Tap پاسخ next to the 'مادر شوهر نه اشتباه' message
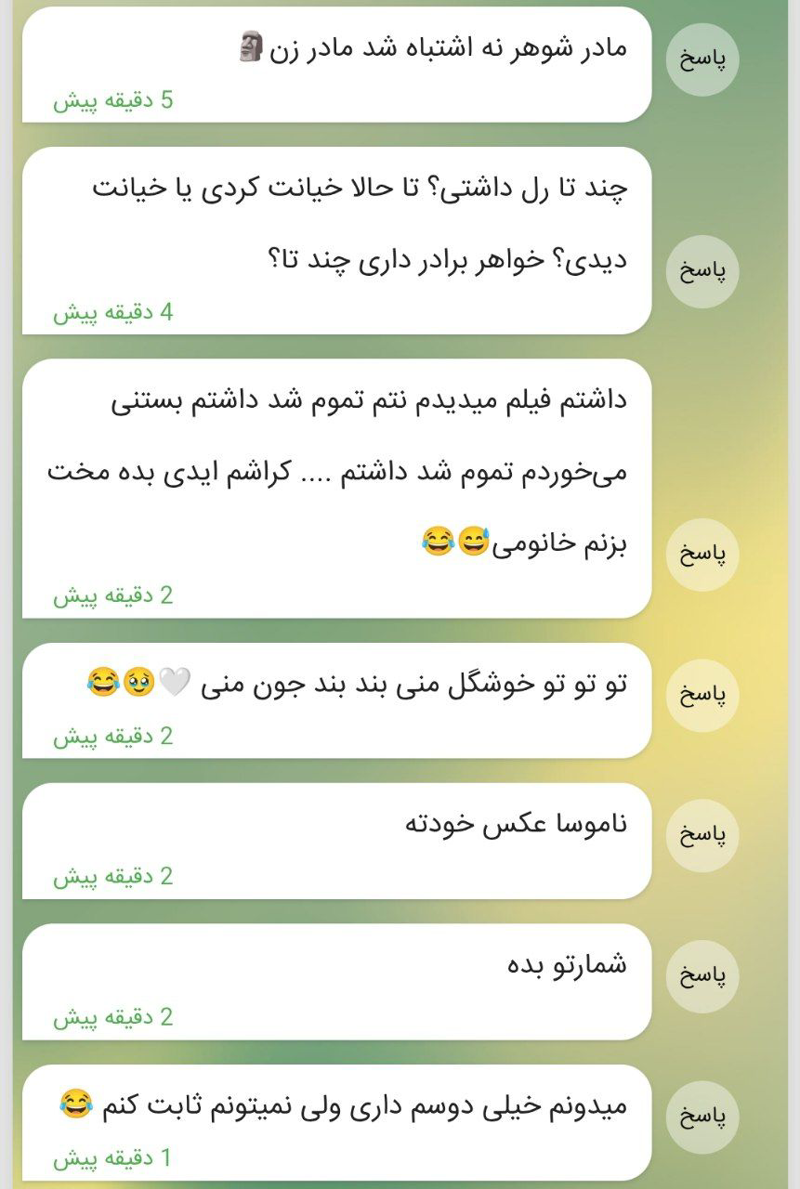Screen dimensions: 800x1189 pyautogui.click(x=702, y=59)
